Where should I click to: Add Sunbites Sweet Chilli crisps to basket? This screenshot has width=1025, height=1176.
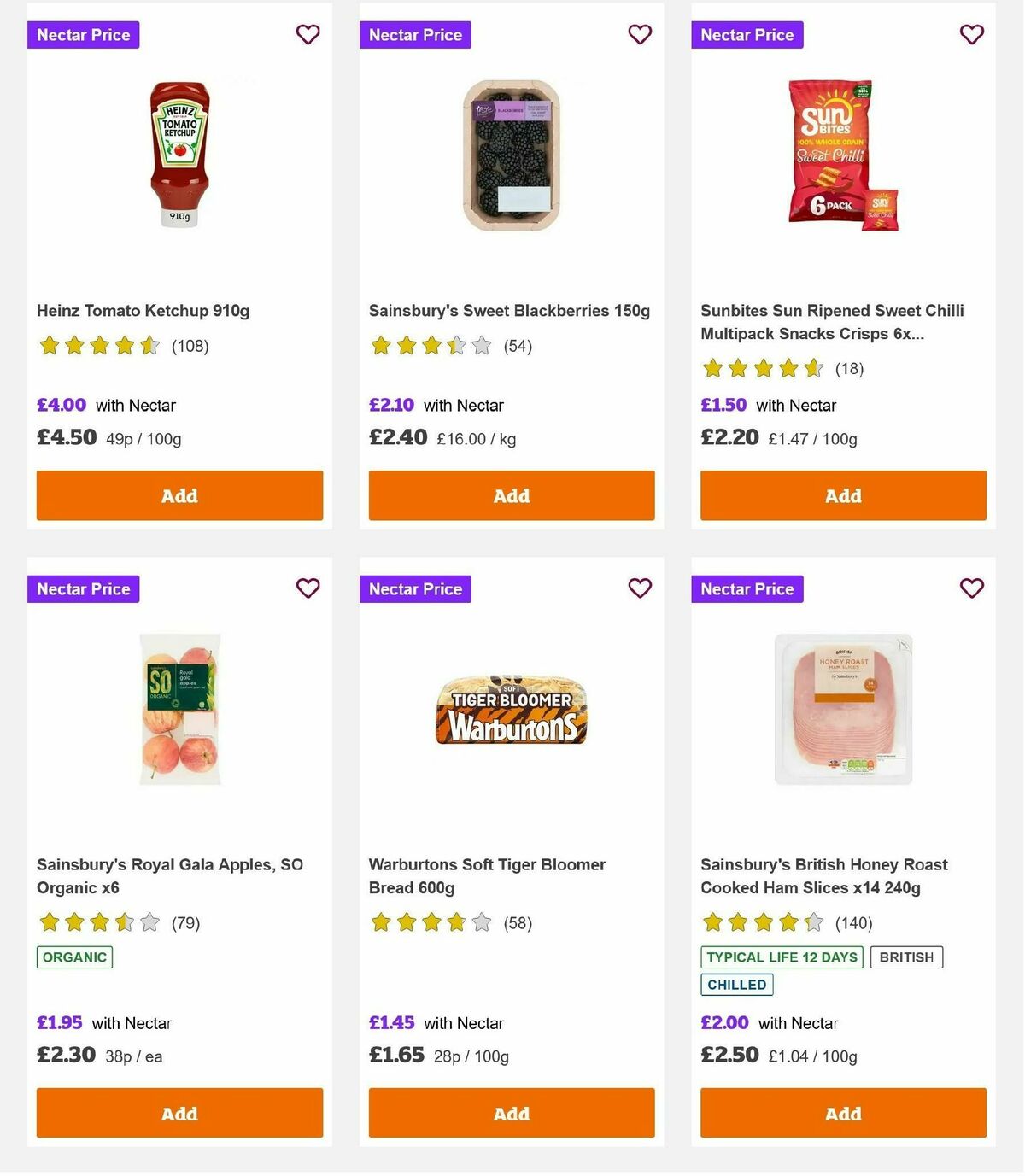tap(843, 495)
